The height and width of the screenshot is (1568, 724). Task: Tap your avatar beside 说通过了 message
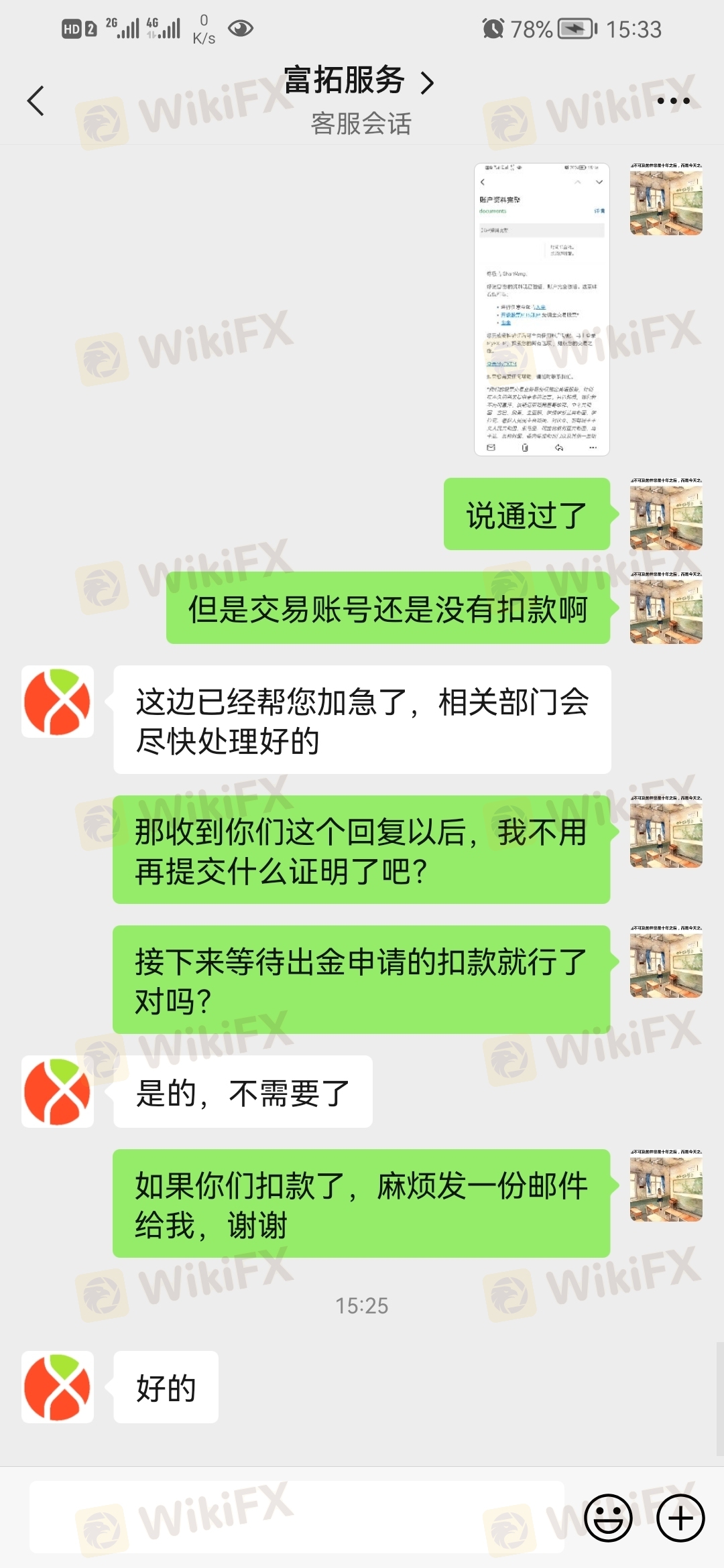click(x=666, y=515)
